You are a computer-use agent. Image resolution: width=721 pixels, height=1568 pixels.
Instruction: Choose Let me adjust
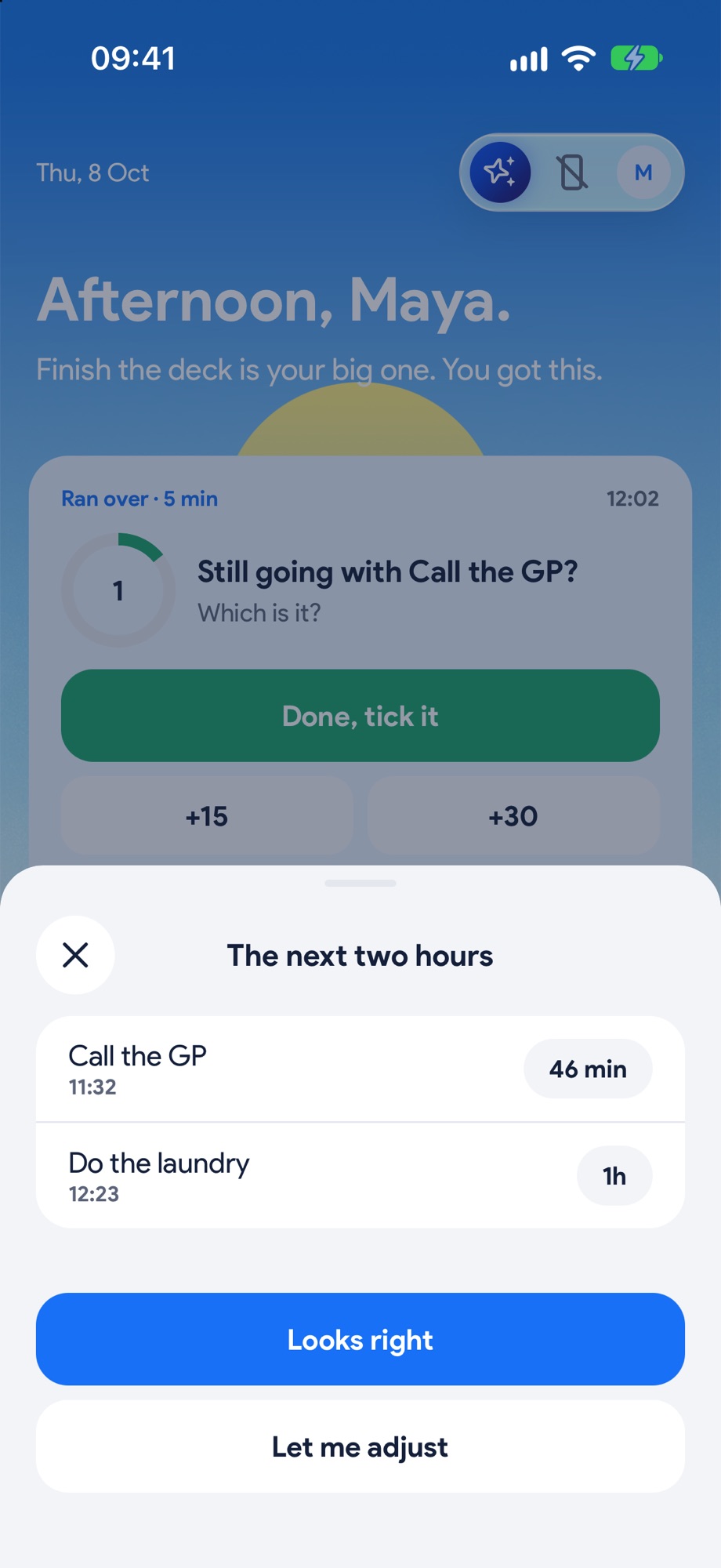tap(360, 1446)
